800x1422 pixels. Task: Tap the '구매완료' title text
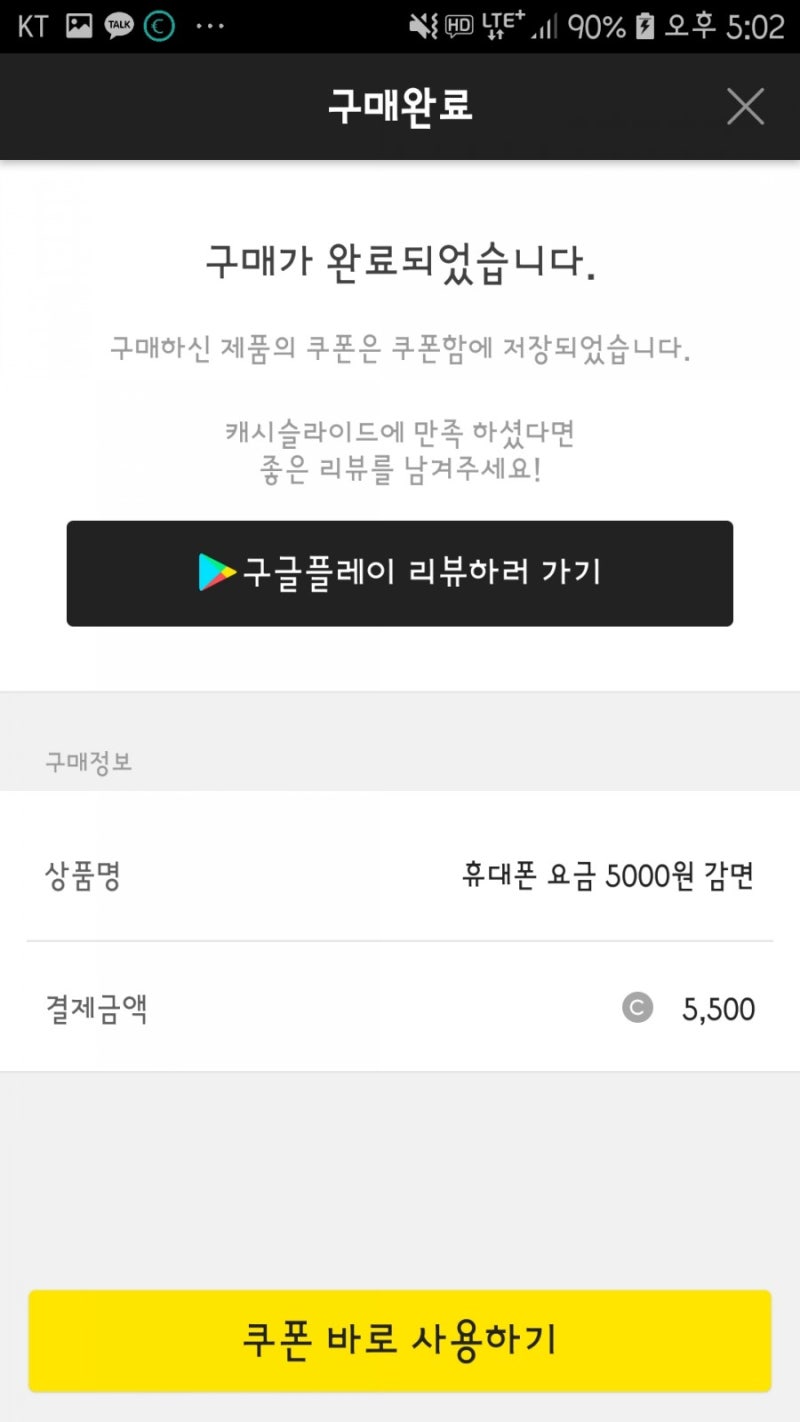(400, 103)
